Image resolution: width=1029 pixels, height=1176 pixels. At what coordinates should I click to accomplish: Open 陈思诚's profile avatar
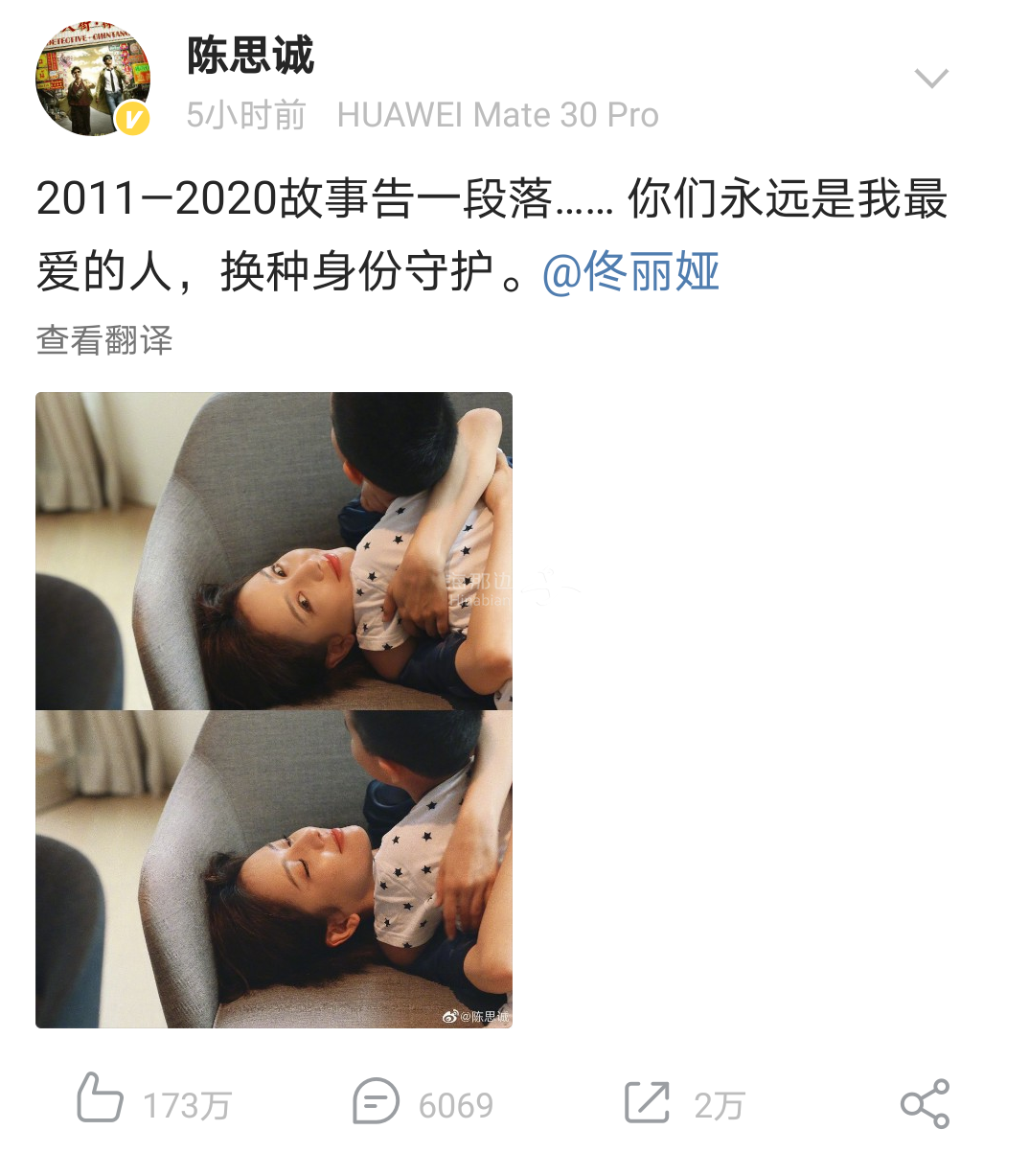(93, 81)
